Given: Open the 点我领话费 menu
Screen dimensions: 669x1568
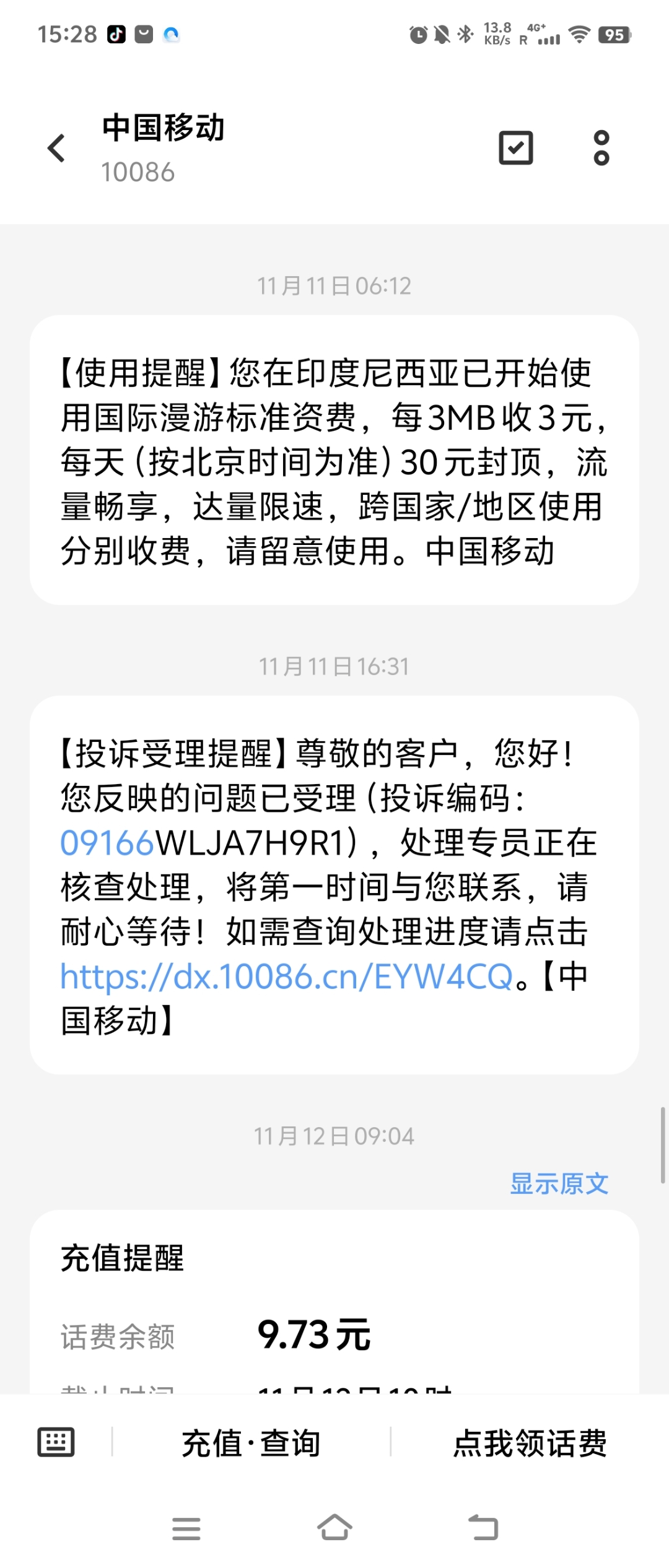Looking at the screenshot, I should (530, 1443).
